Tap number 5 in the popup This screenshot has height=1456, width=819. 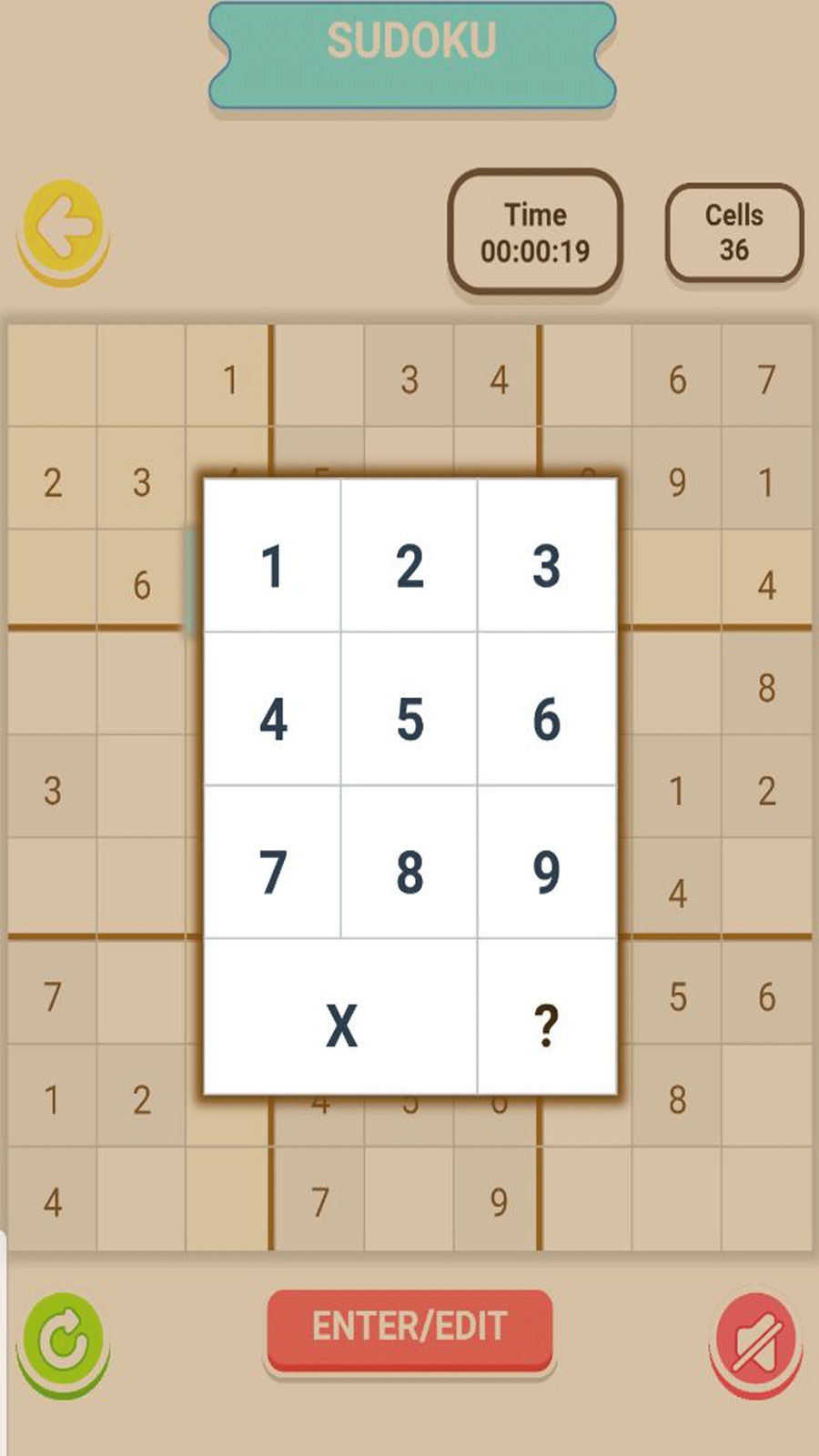(x=409, y=719)
